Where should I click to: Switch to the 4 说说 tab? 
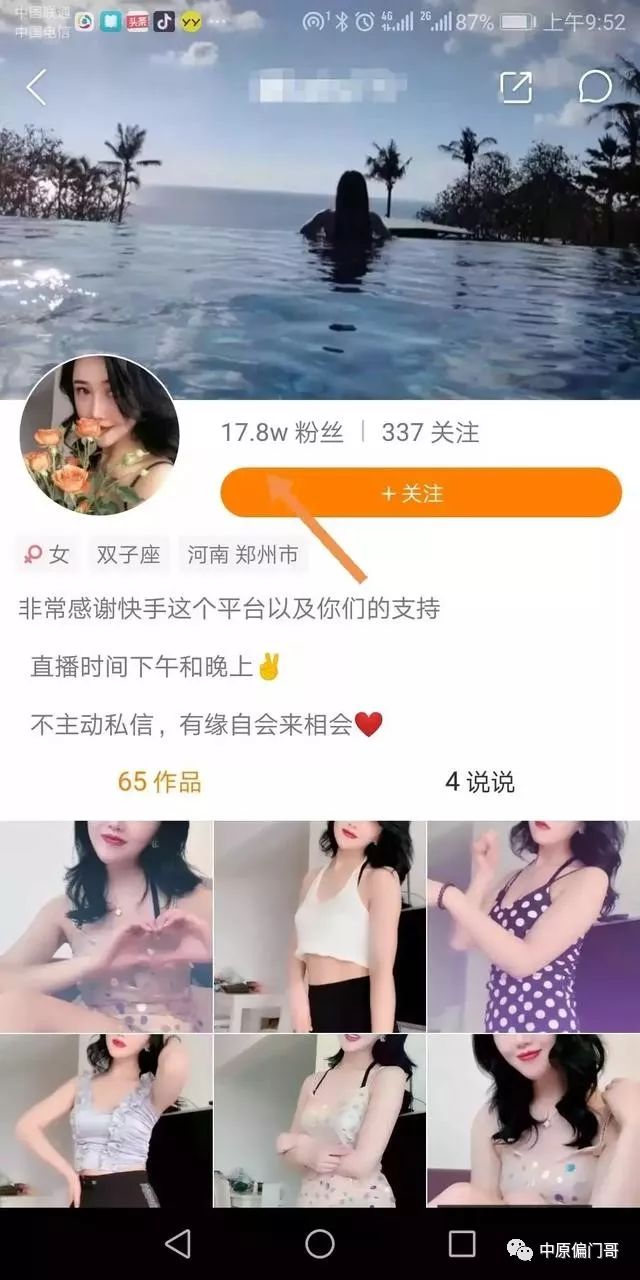coord(480,782)
